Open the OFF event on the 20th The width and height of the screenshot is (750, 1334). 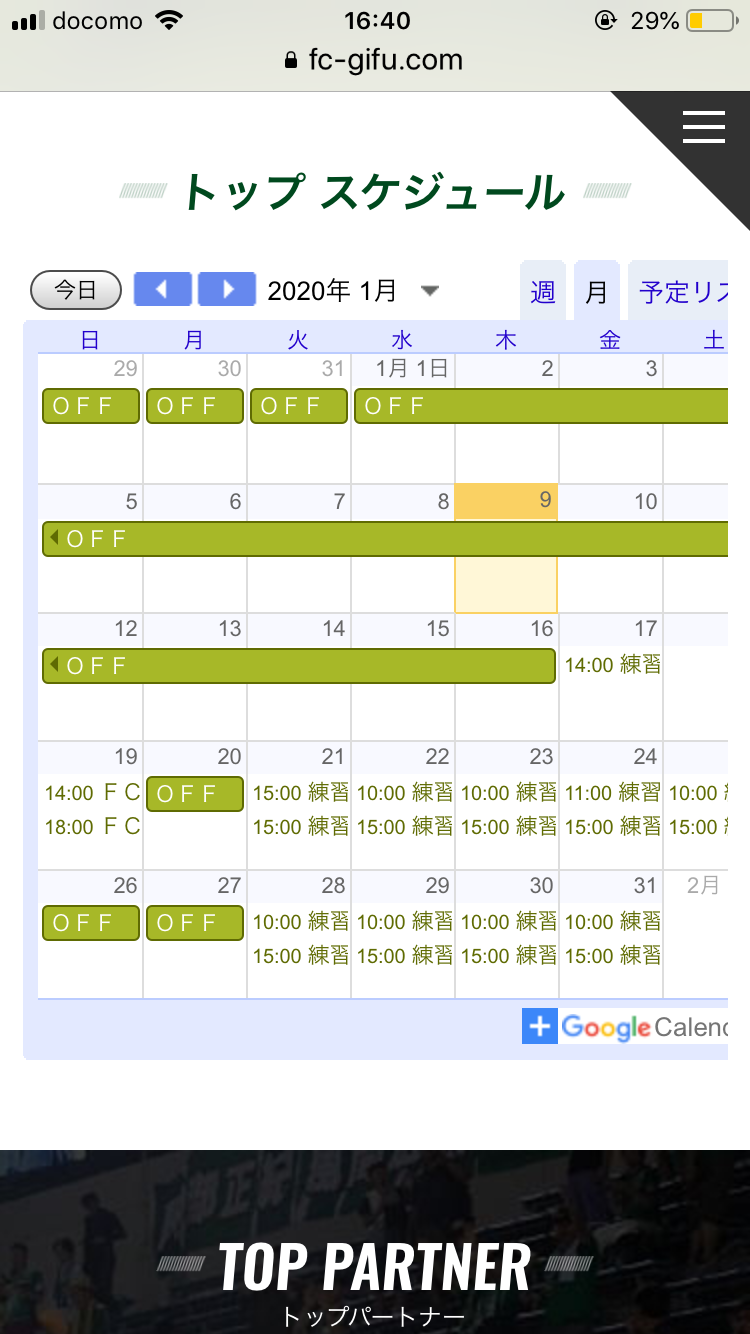pos(195,794)
